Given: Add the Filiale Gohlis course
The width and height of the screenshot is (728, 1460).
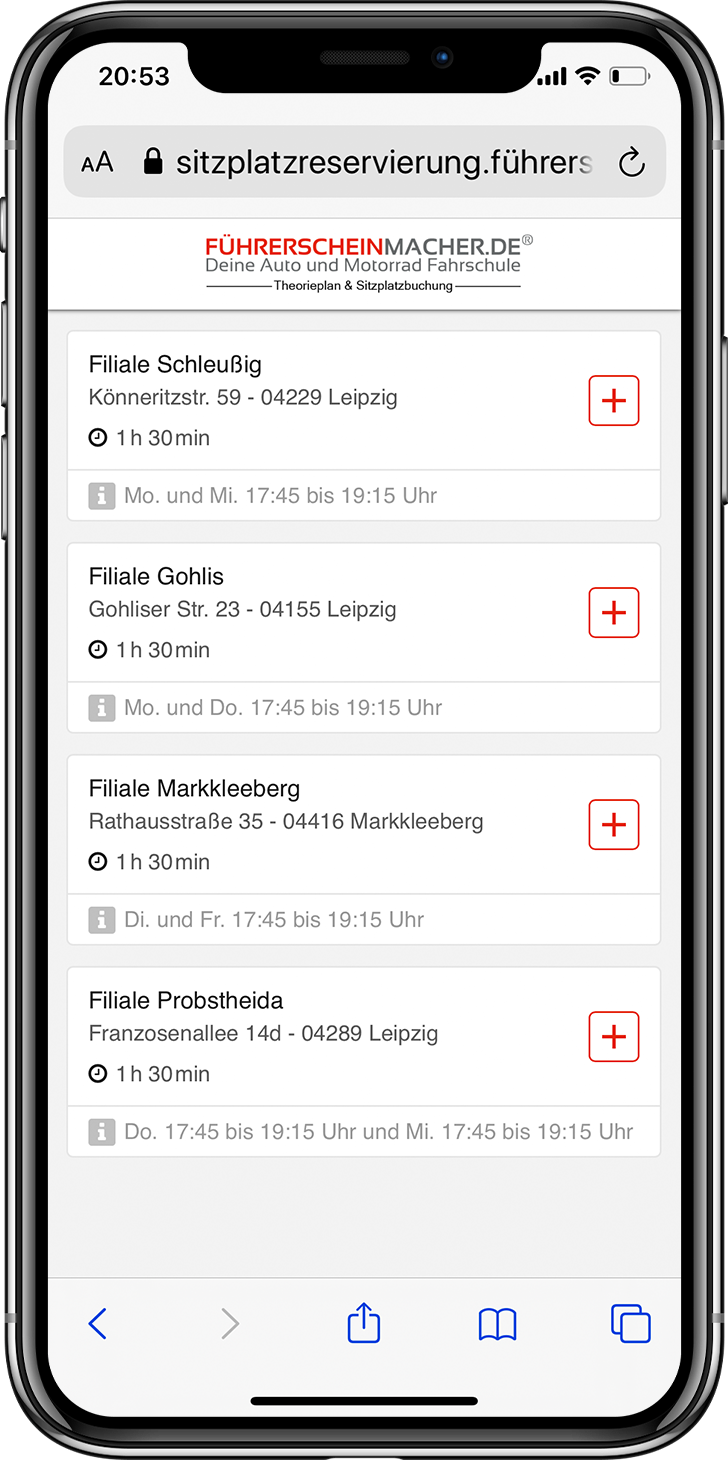Looking at the screenshot, I should 613,613.
